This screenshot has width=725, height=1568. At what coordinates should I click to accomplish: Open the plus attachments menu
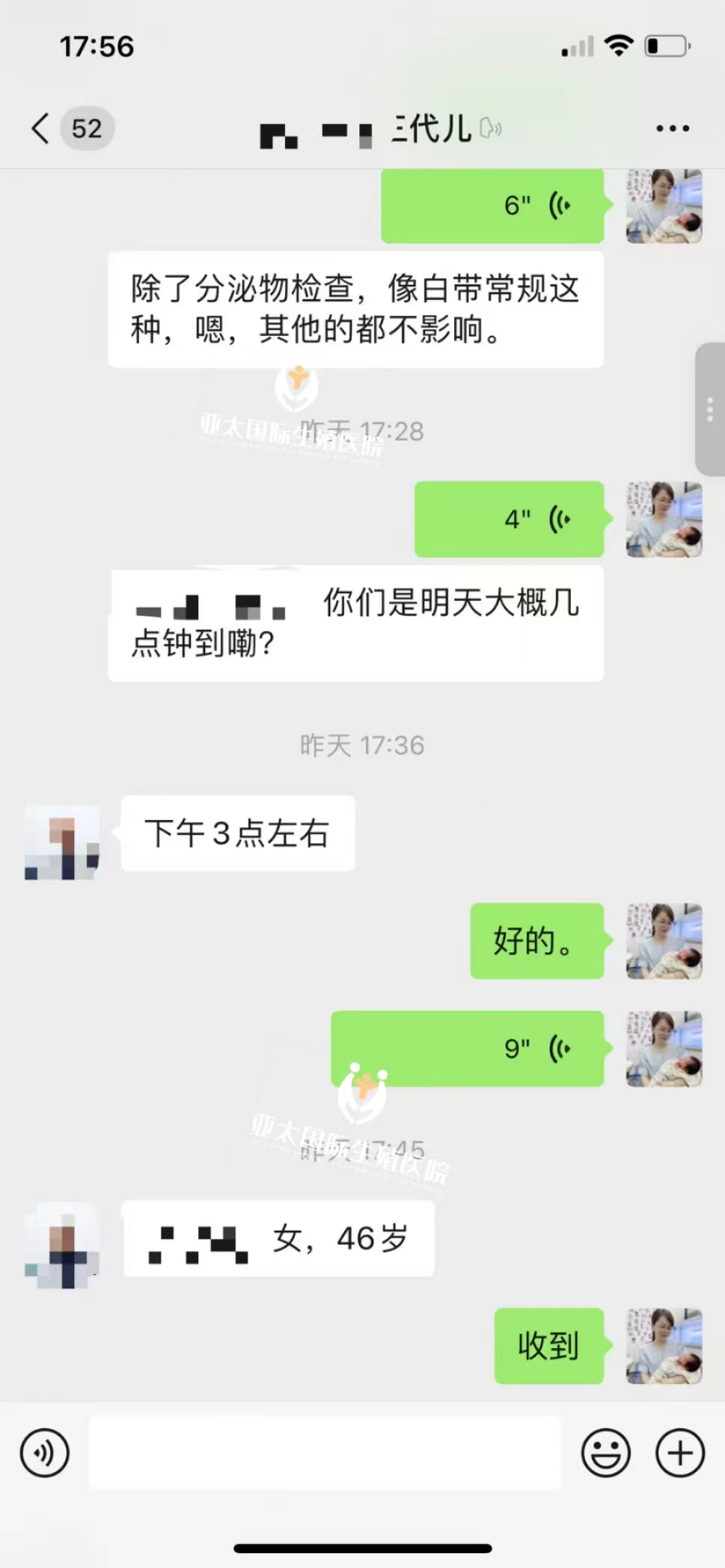[x=679, y=1454]
